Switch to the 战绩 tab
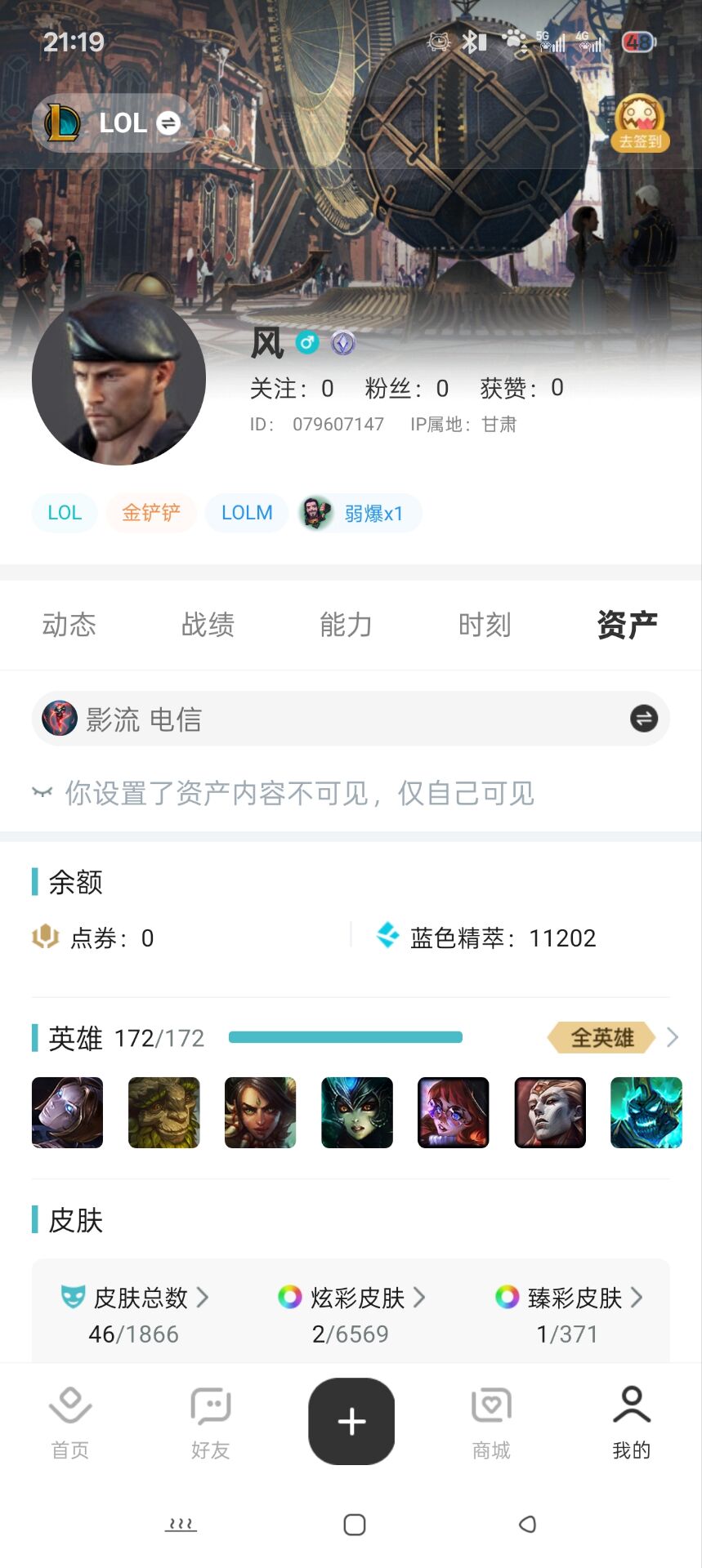 click(208, 625)
